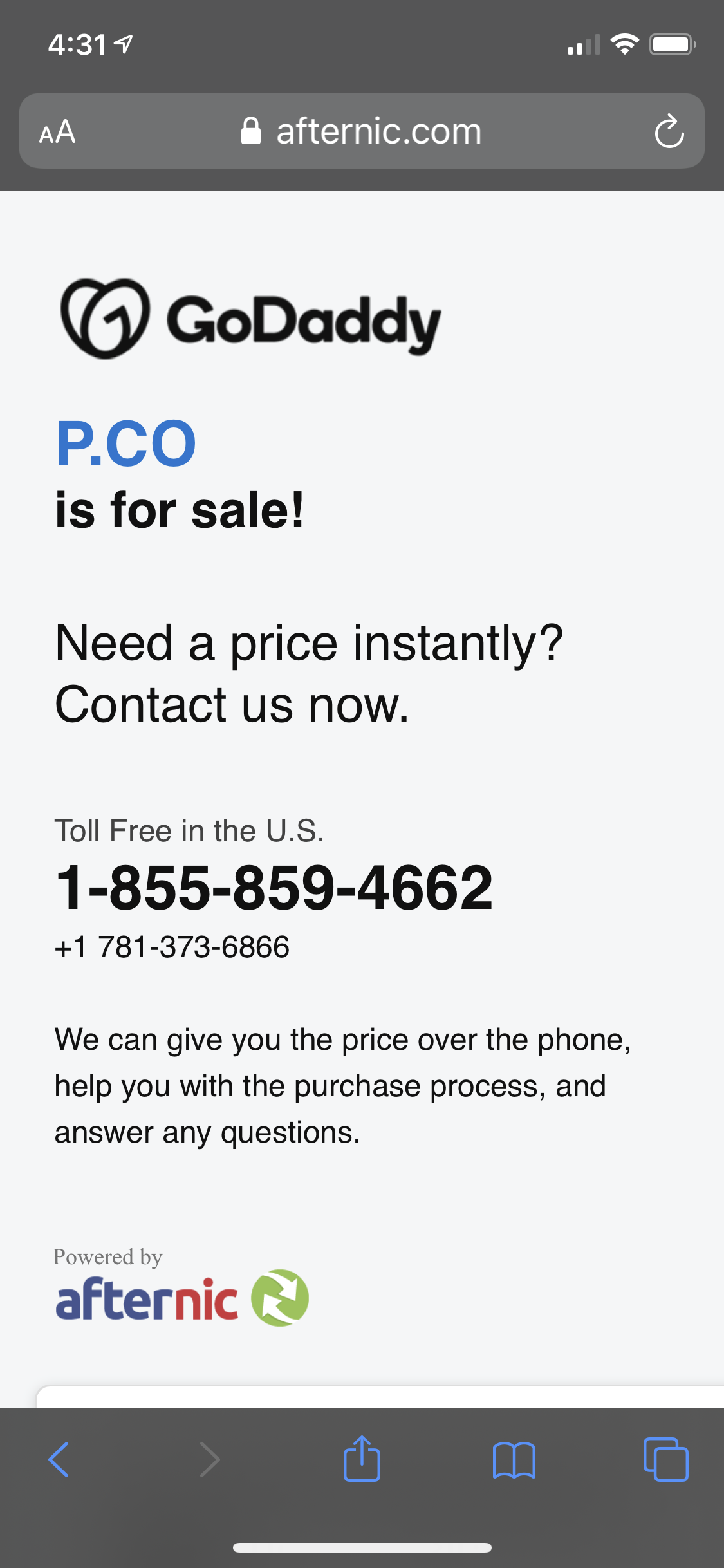The width and height of the screenshot is (724, 1568).
Task: Tap the afternic.com address bar
Action: [362, 131]
